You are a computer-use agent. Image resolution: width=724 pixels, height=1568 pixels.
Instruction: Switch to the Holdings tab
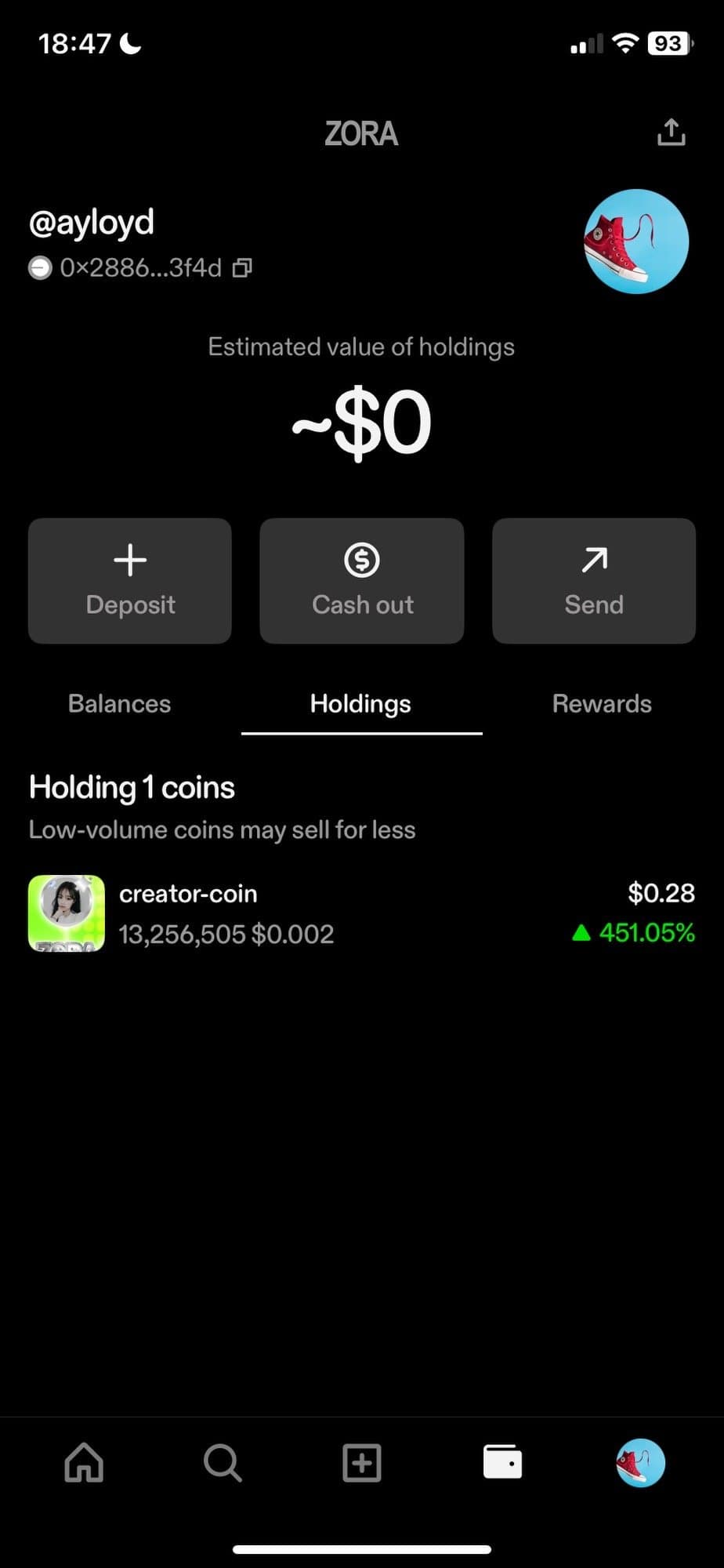[x=360, y=704]
